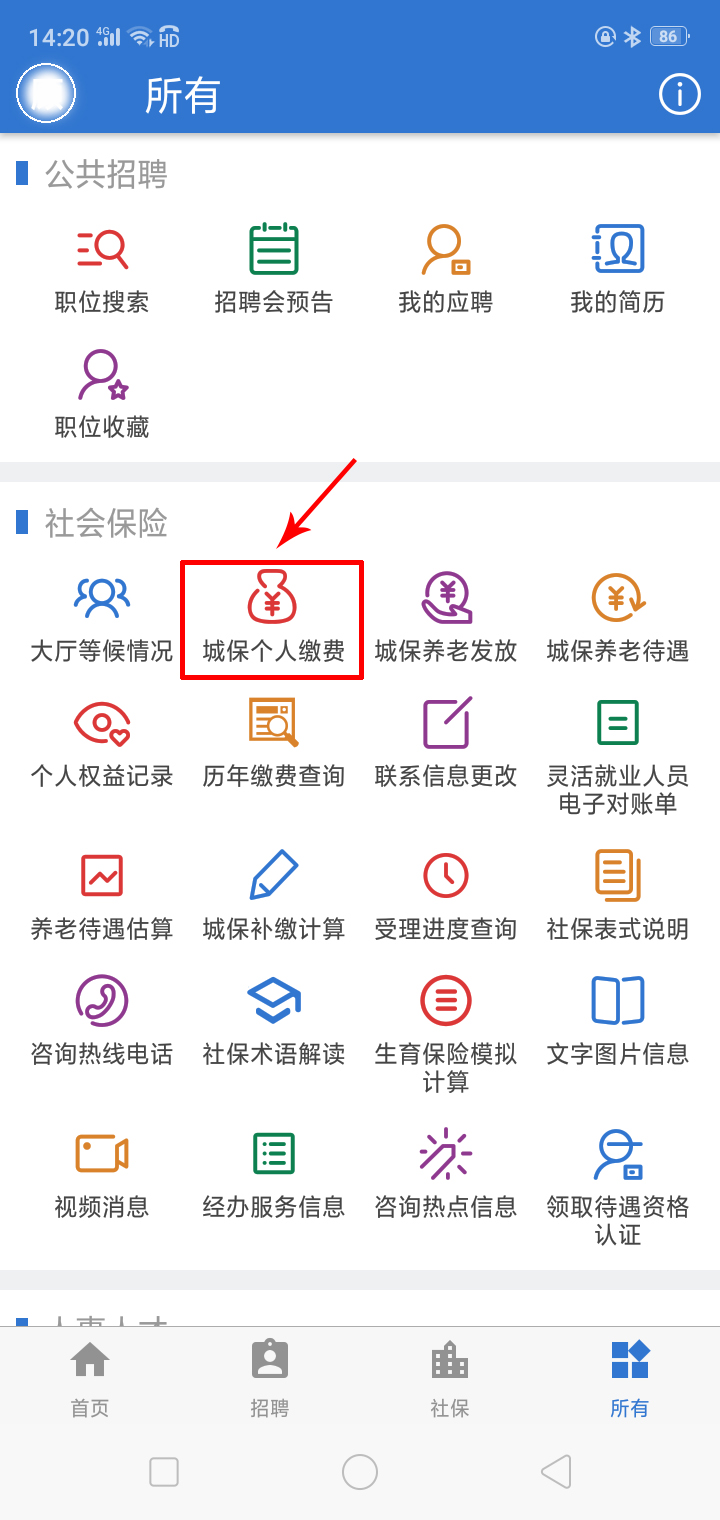This screenshot has width=720, height=1520.
Task: Open 职位收藏 saved jobs
Action: (102, 393)
